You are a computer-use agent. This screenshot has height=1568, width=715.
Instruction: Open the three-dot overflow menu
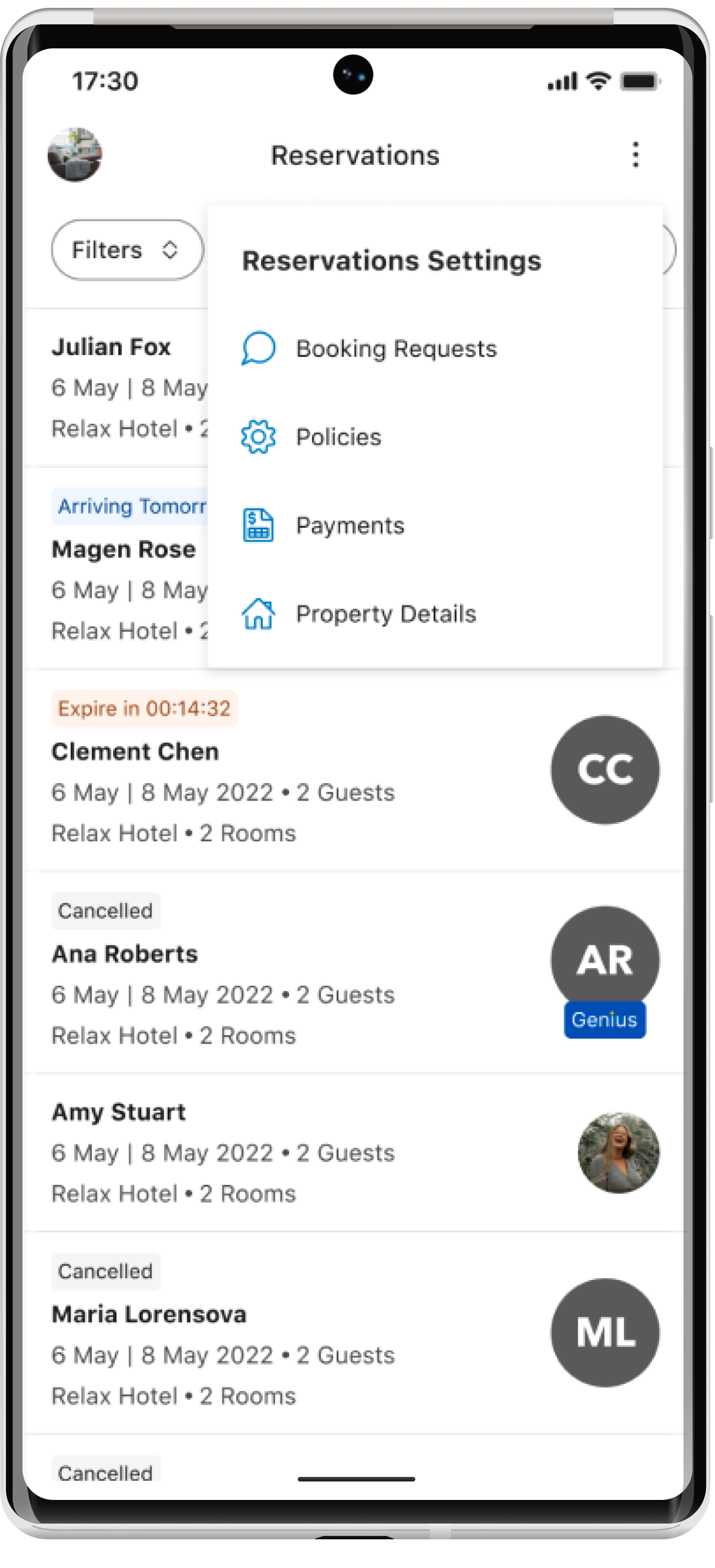(635, 155)
